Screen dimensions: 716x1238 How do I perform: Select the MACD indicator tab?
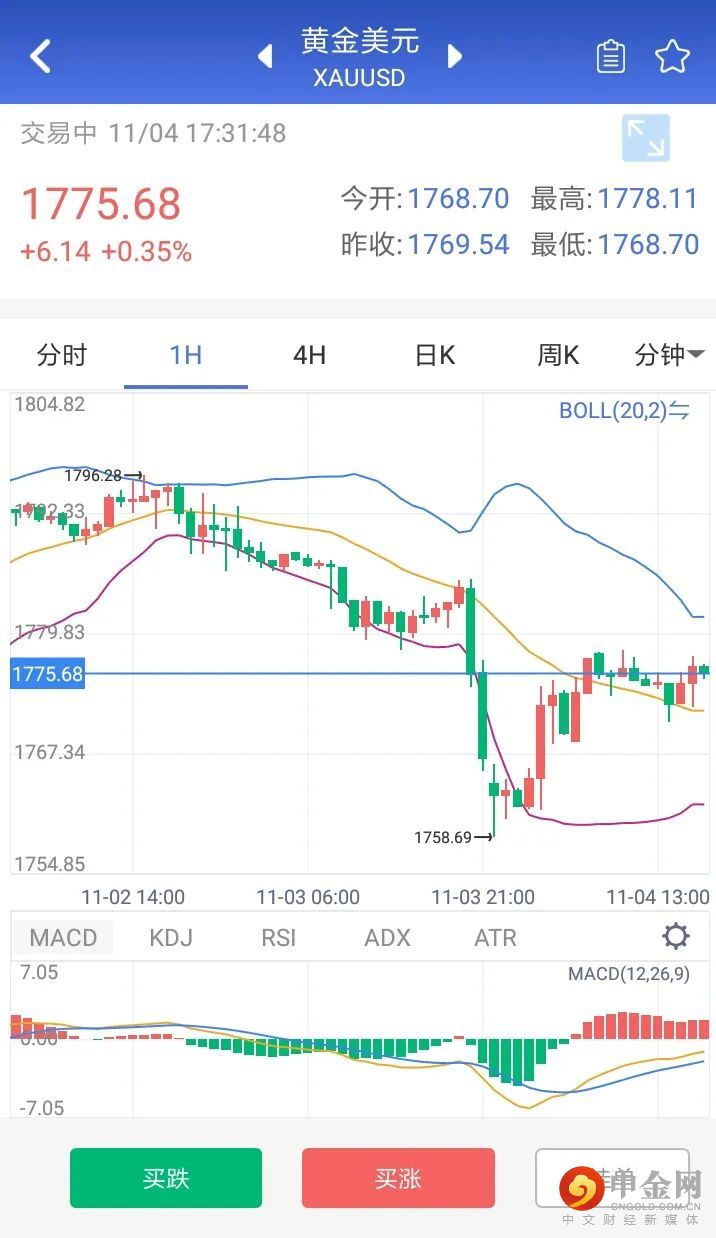[x=63, y=937]
